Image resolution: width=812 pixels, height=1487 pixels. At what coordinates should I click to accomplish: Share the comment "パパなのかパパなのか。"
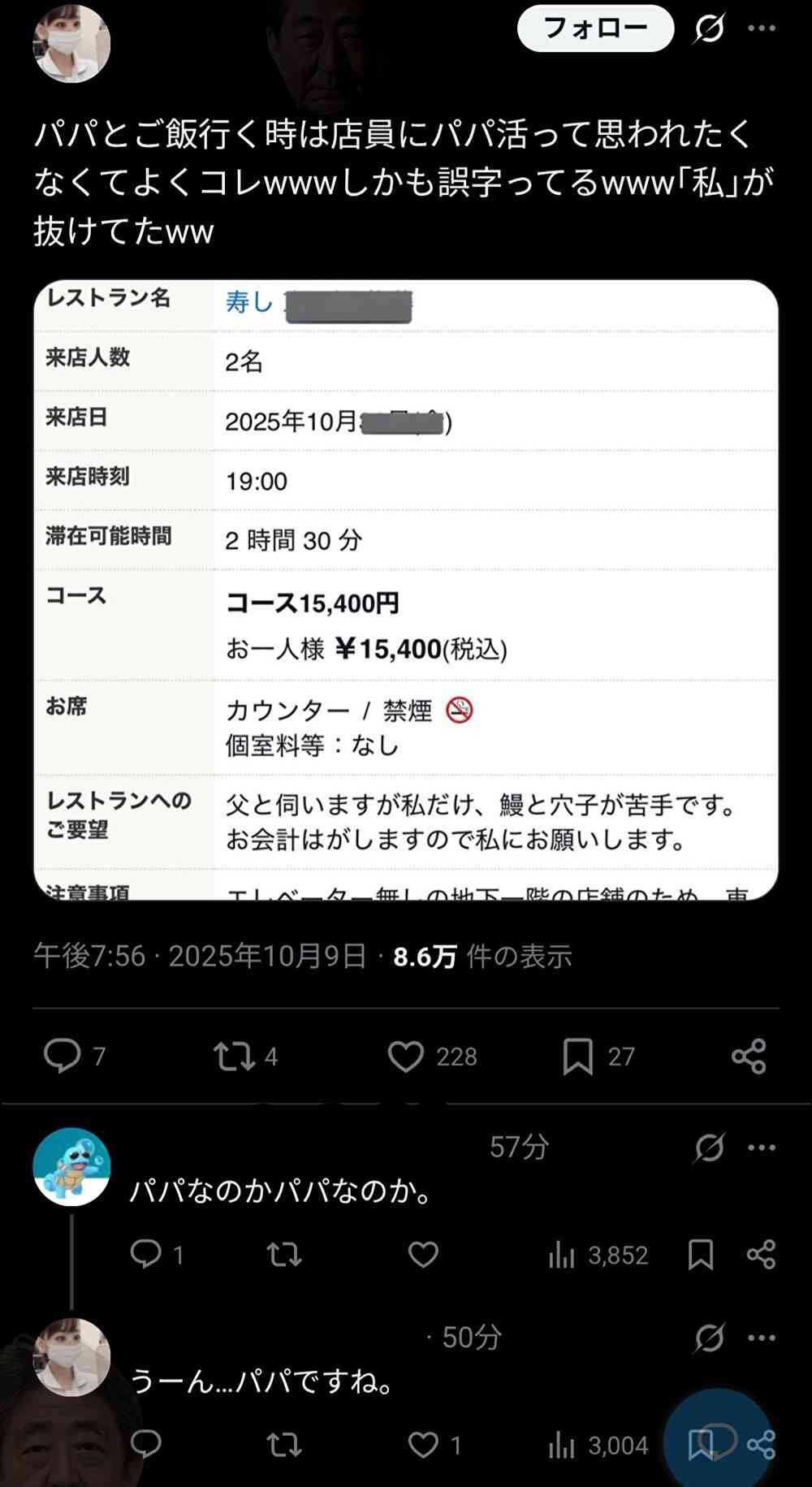click(x=761, y=1255)
